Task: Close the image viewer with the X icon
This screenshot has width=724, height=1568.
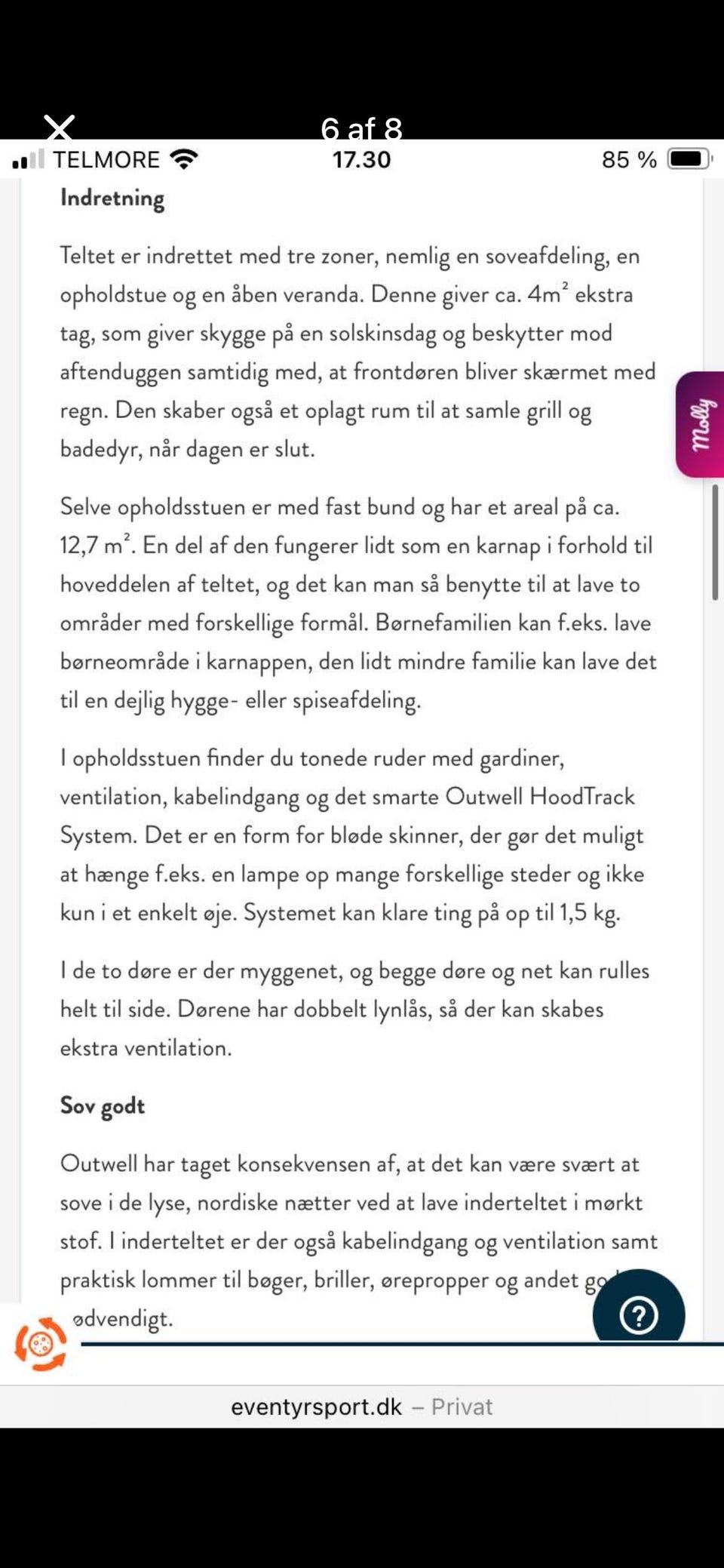Action: [59, 128]
